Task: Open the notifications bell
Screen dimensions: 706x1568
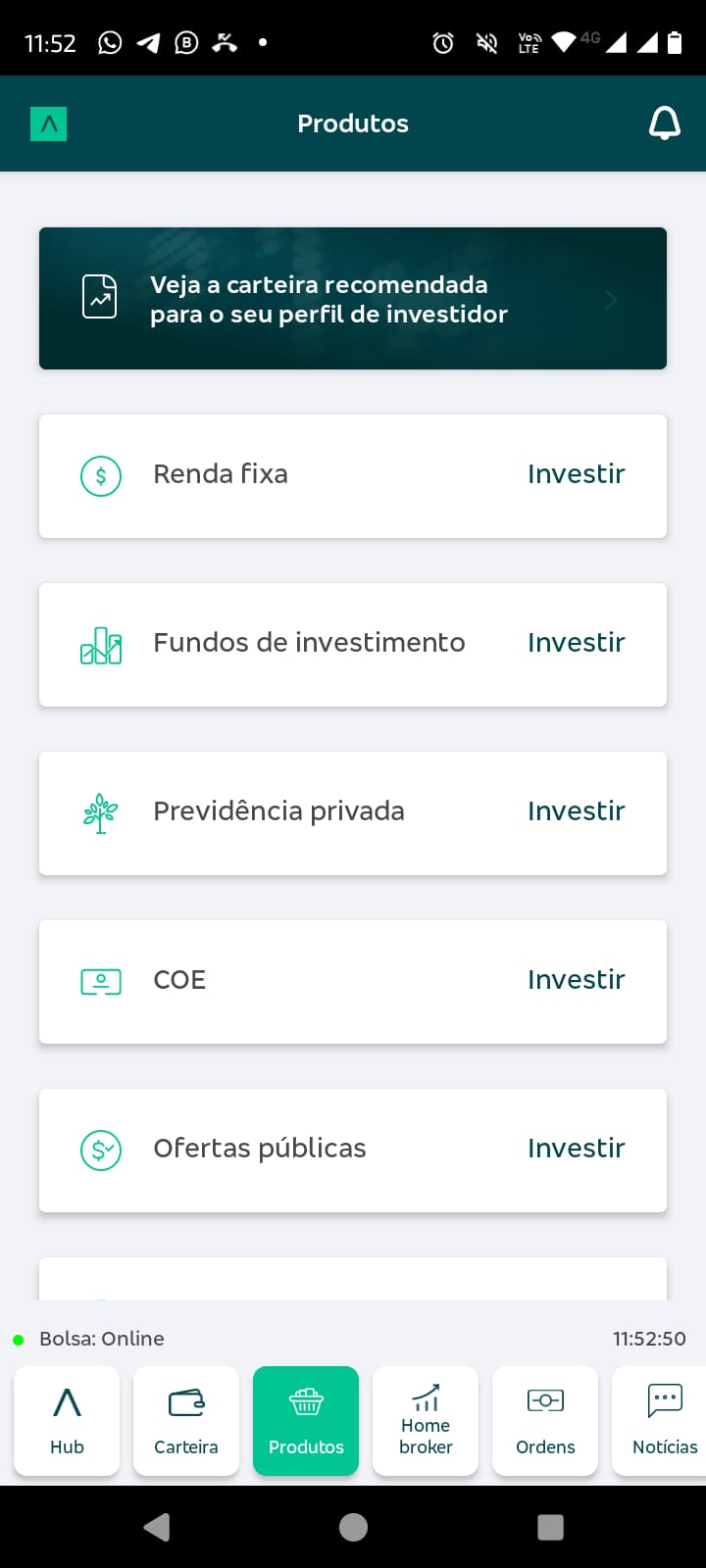Action: tap(665, 123)
